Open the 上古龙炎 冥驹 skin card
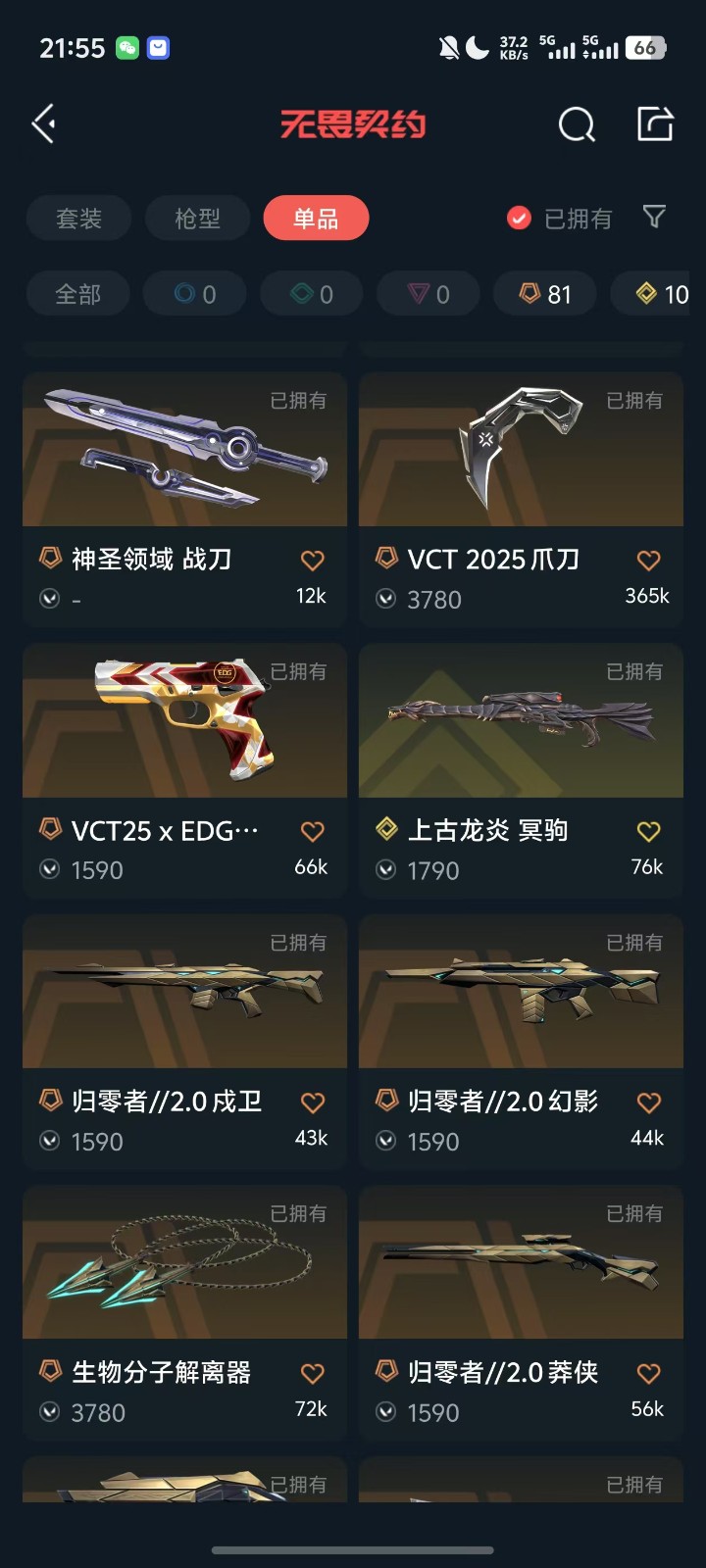Image resolution: width=706 pixels, height=1568 pixels. (x=521, y=770)
